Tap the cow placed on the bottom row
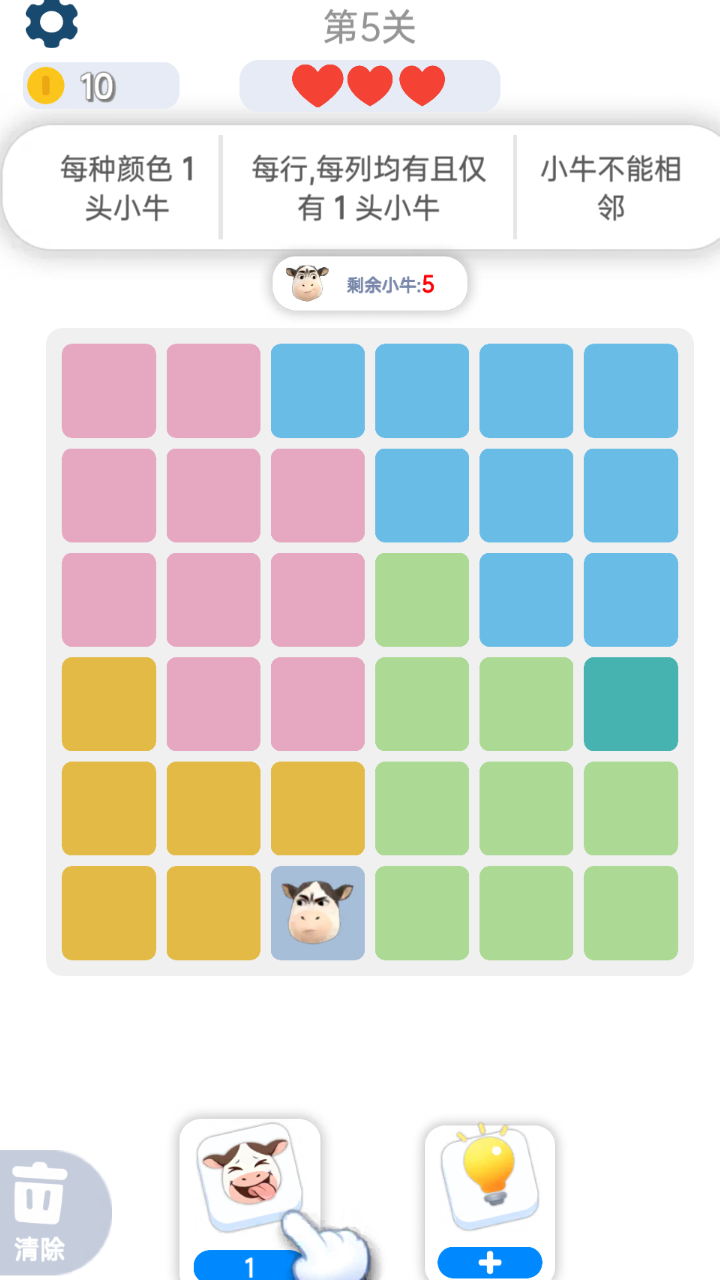 (x=317, y=912)
